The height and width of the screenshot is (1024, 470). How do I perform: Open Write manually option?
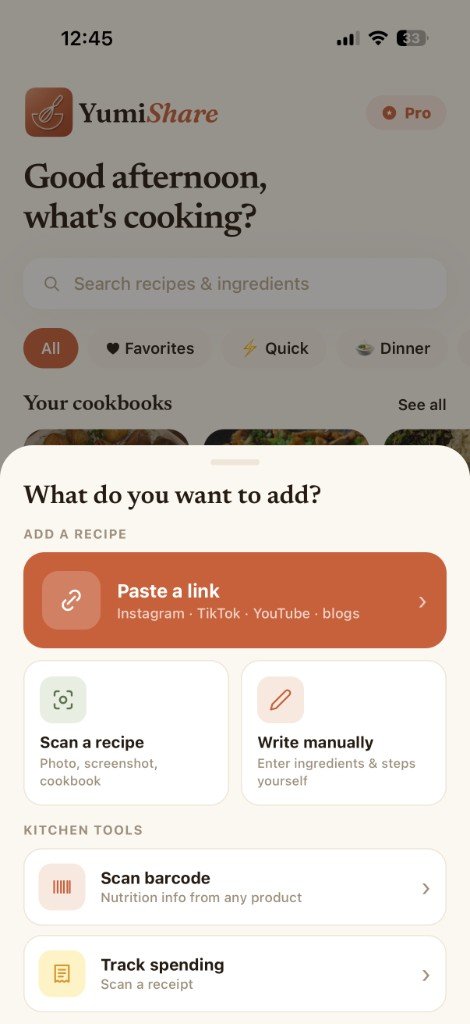[344, 733]
